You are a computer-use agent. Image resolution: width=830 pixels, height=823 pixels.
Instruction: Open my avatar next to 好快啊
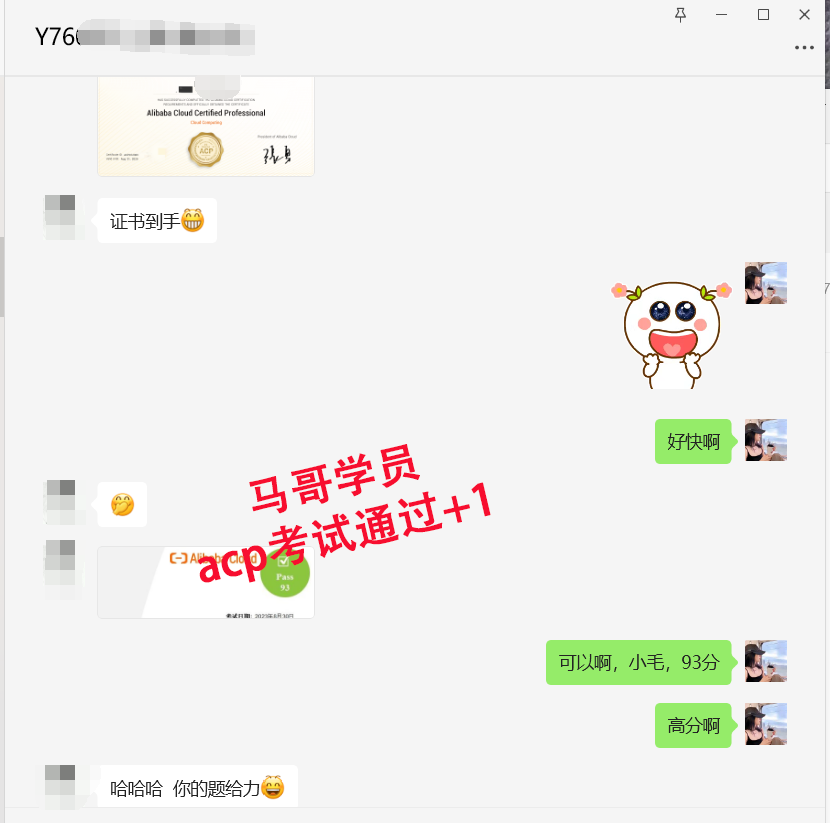(x=766, y=440)
